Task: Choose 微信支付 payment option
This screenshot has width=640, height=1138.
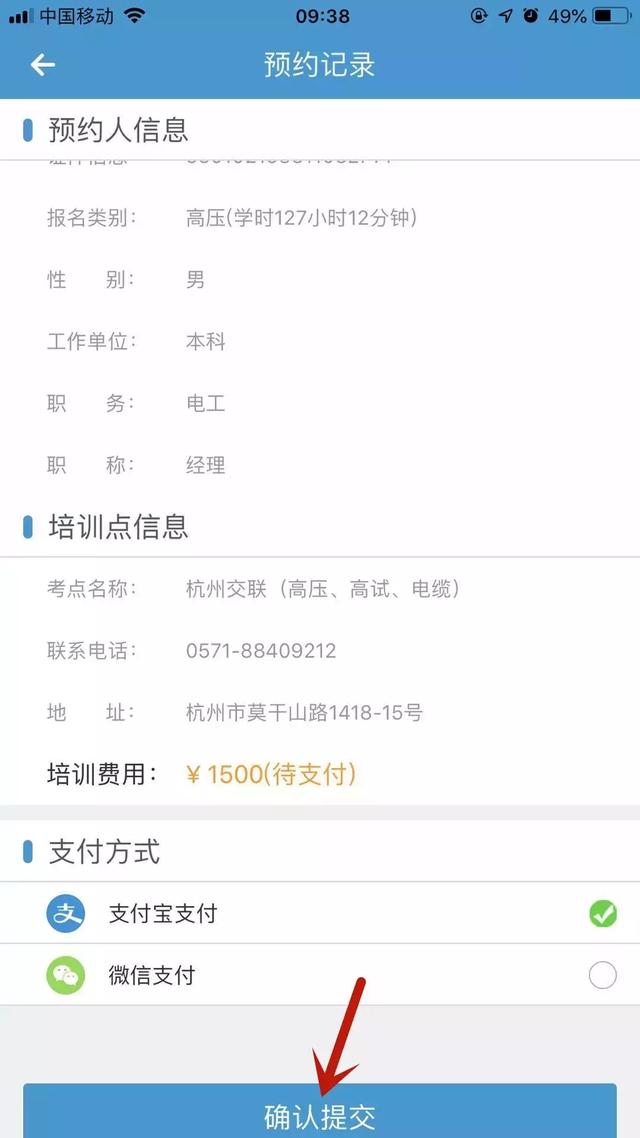Action: pos(602,975)
